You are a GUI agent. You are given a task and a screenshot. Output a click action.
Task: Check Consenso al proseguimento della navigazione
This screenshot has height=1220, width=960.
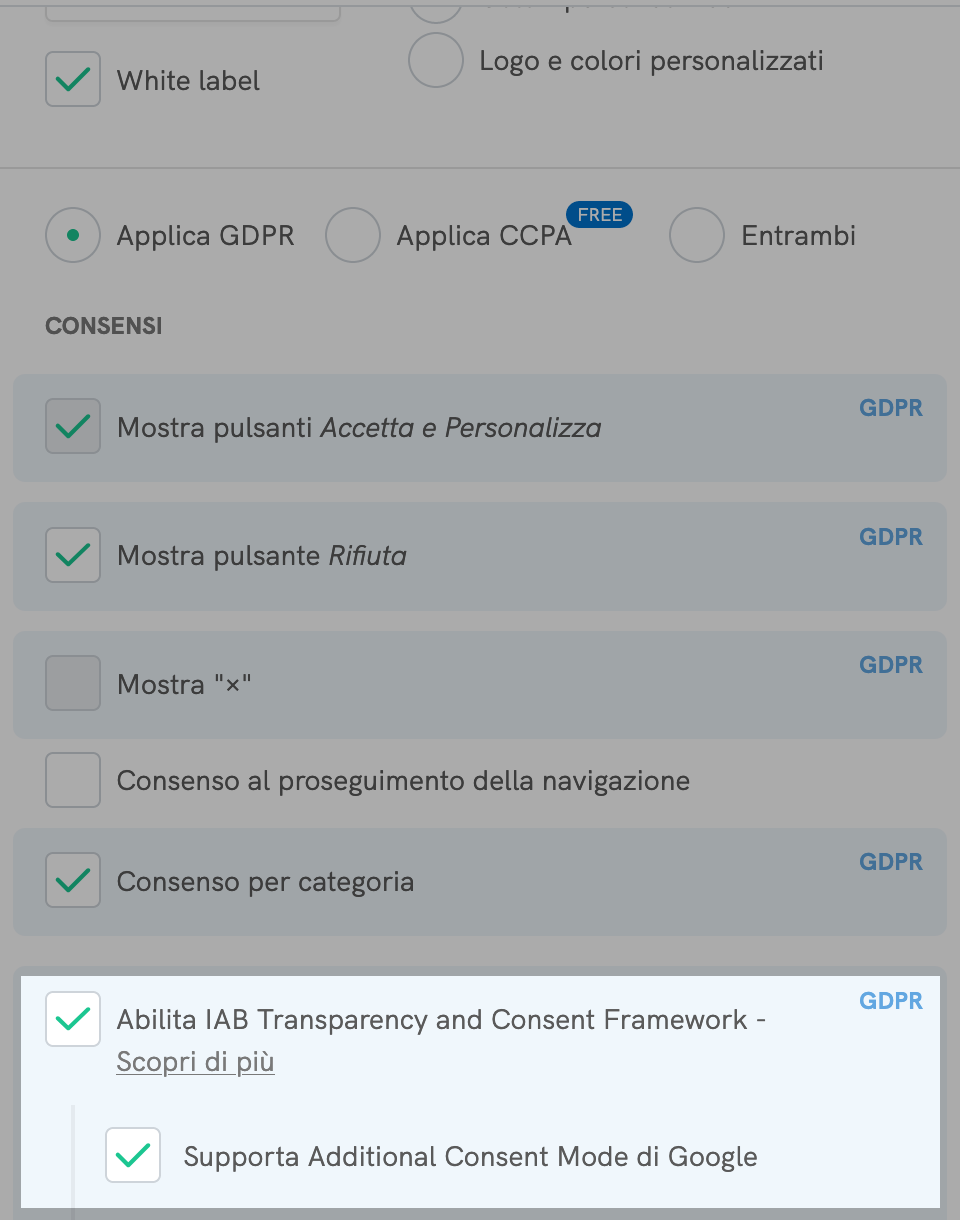tap(72, 780)
